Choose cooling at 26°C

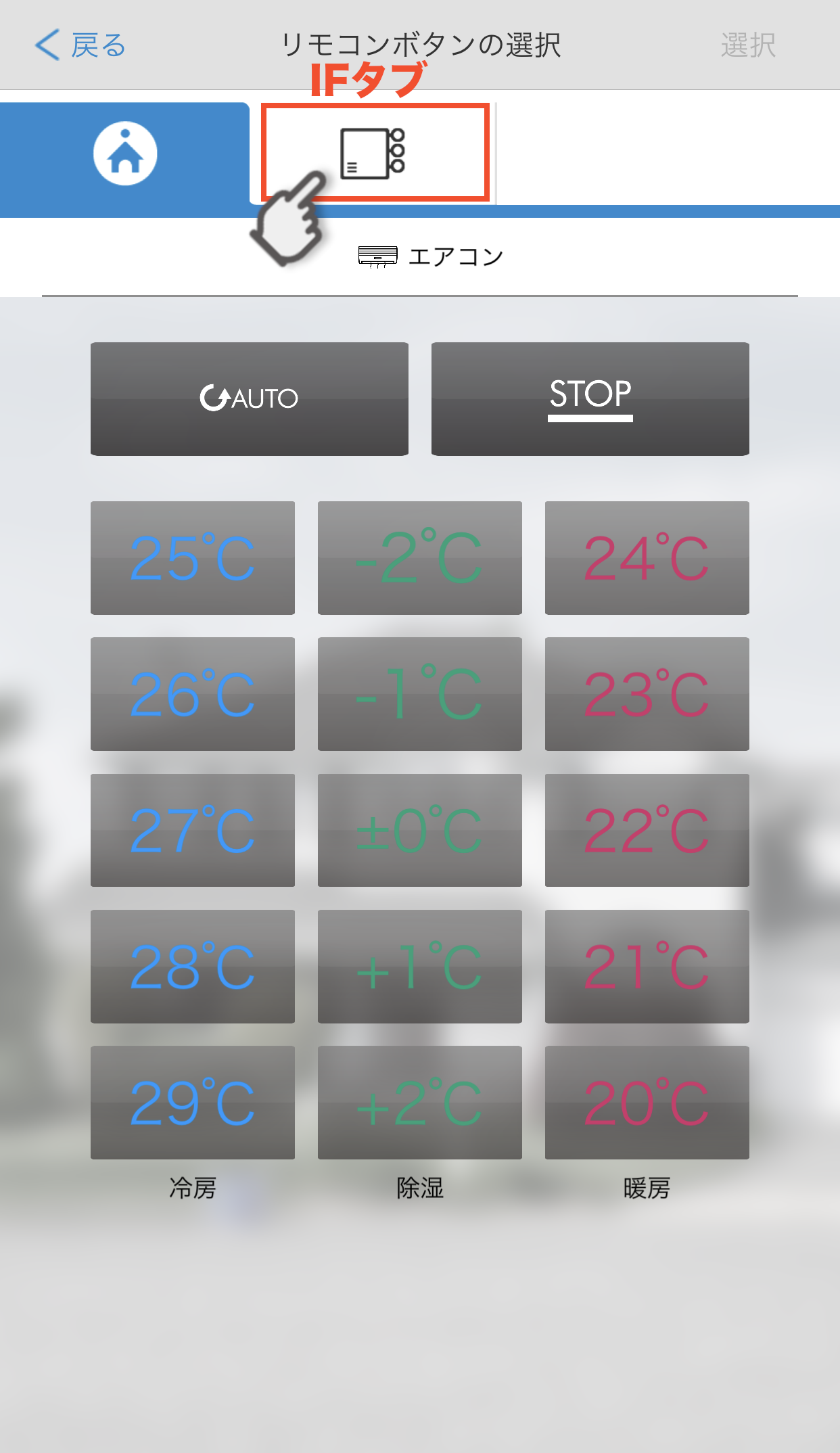[x=193, y=694]
